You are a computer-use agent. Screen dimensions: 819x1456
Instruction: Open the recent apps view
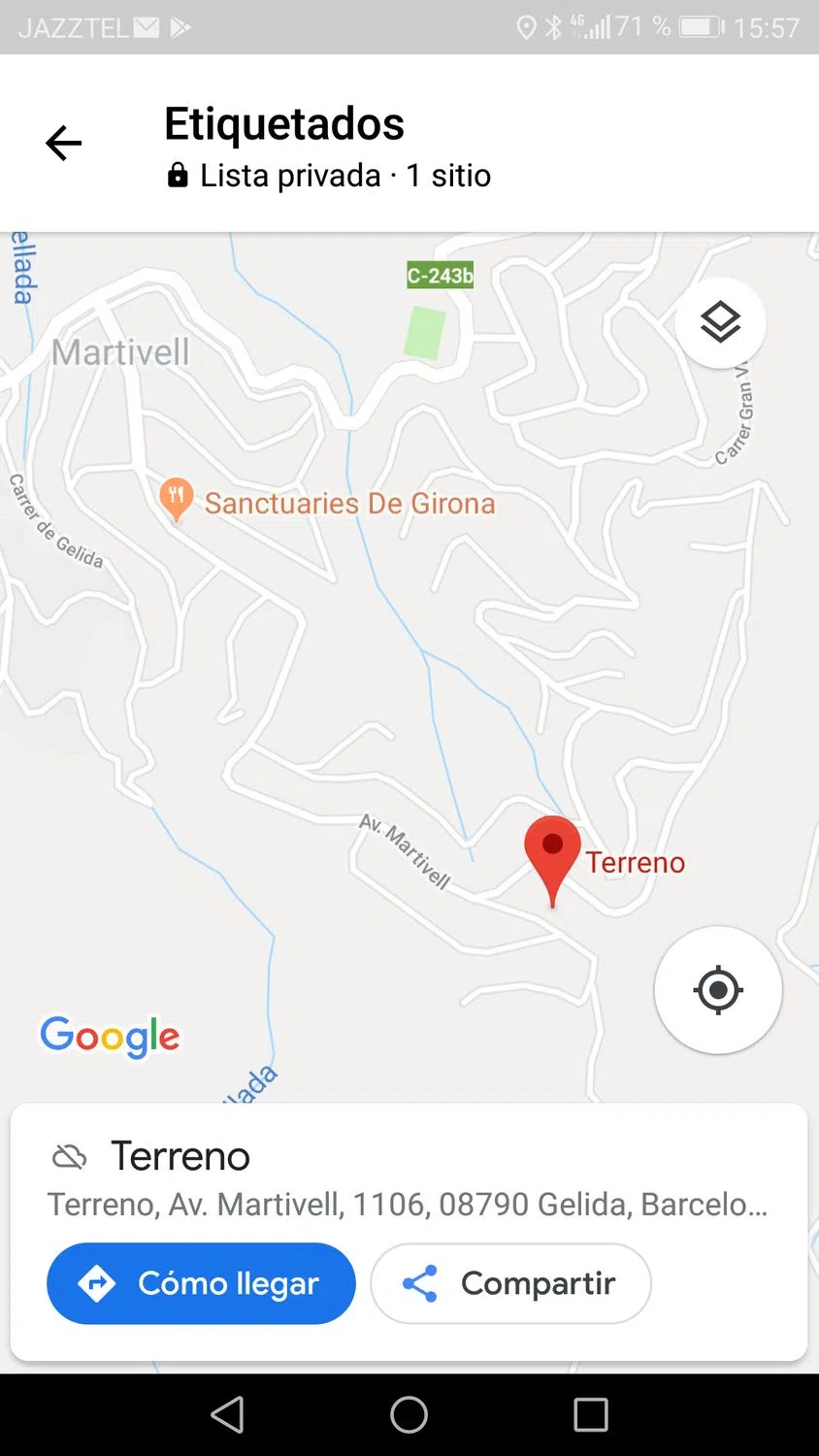point(590,1414)
